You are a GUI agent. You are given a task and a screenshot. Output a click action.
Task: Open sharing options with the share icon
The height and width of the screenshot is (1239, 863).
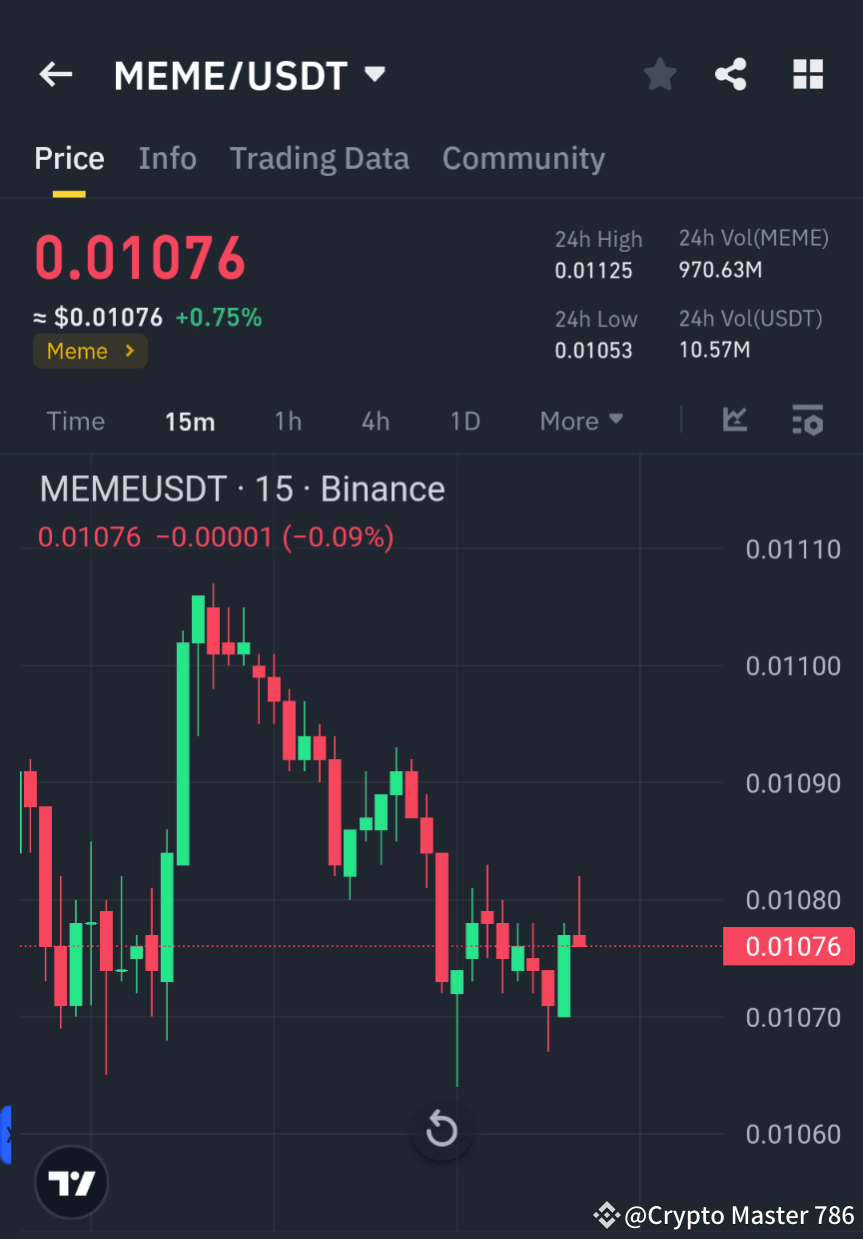click(x=731, y=74)
